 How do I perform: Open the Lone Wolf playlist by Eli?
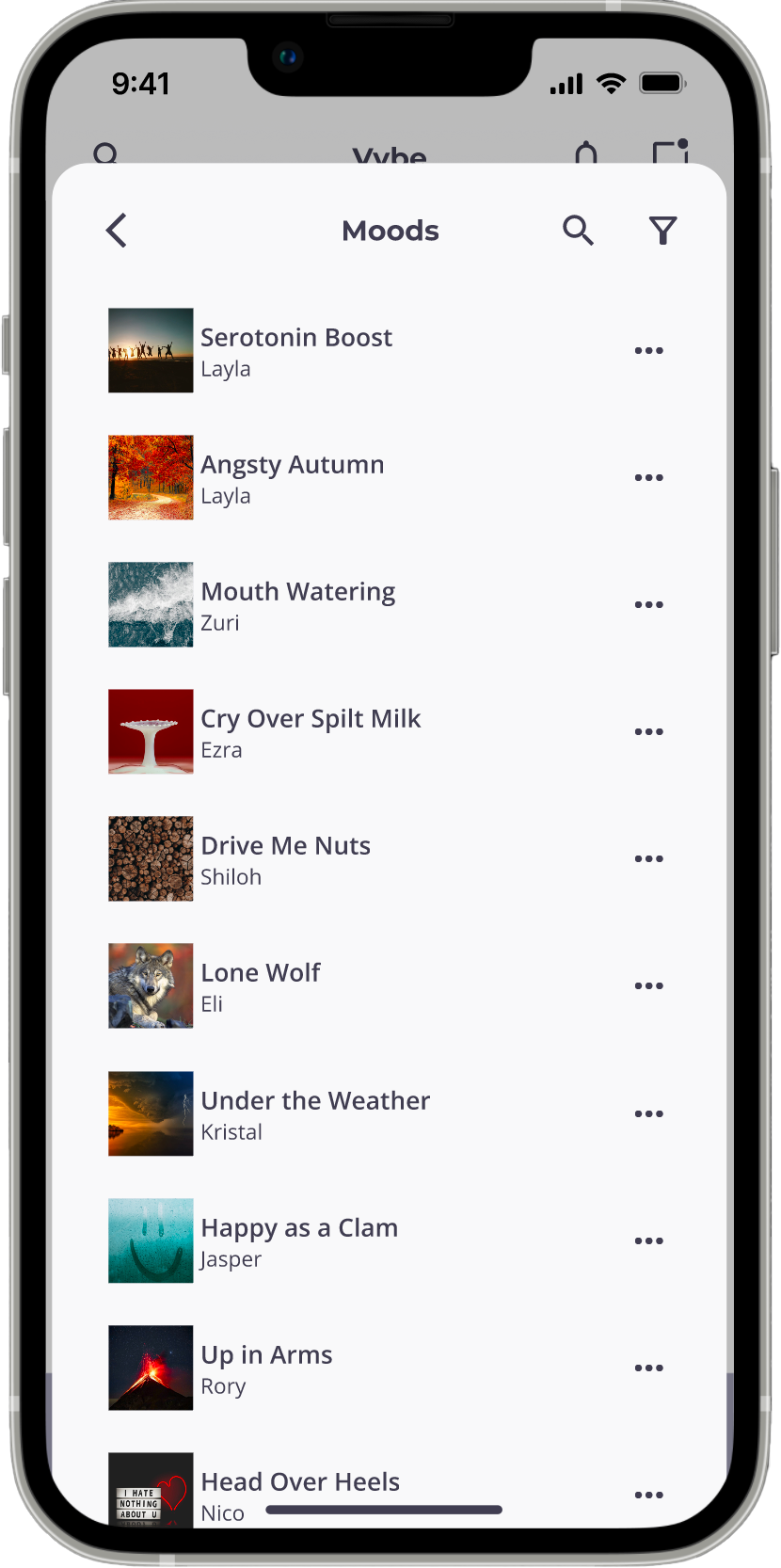(x=261, y=985)
